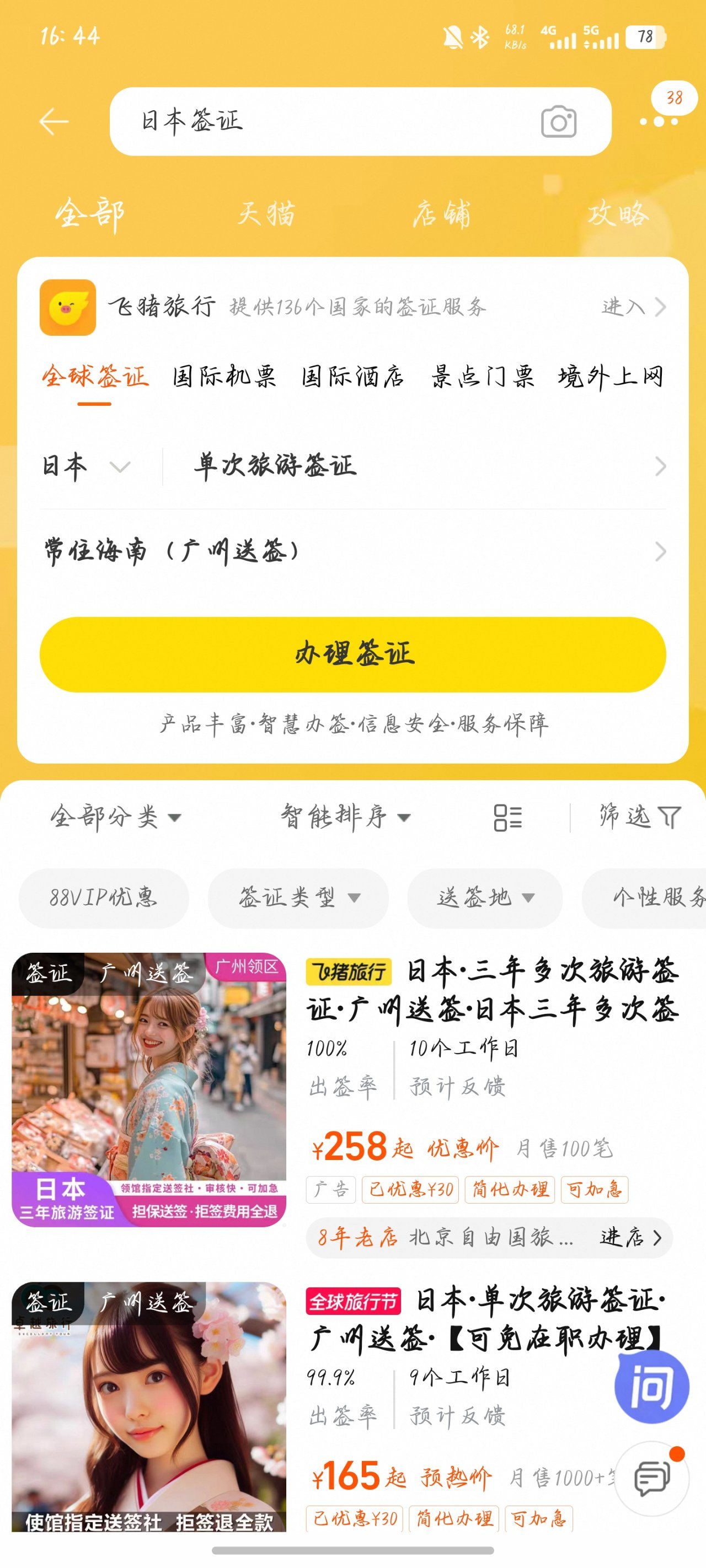Expand the 全部分类 dropdown
This screenshot has width=706, height=1568.
(x=116, y=817)
